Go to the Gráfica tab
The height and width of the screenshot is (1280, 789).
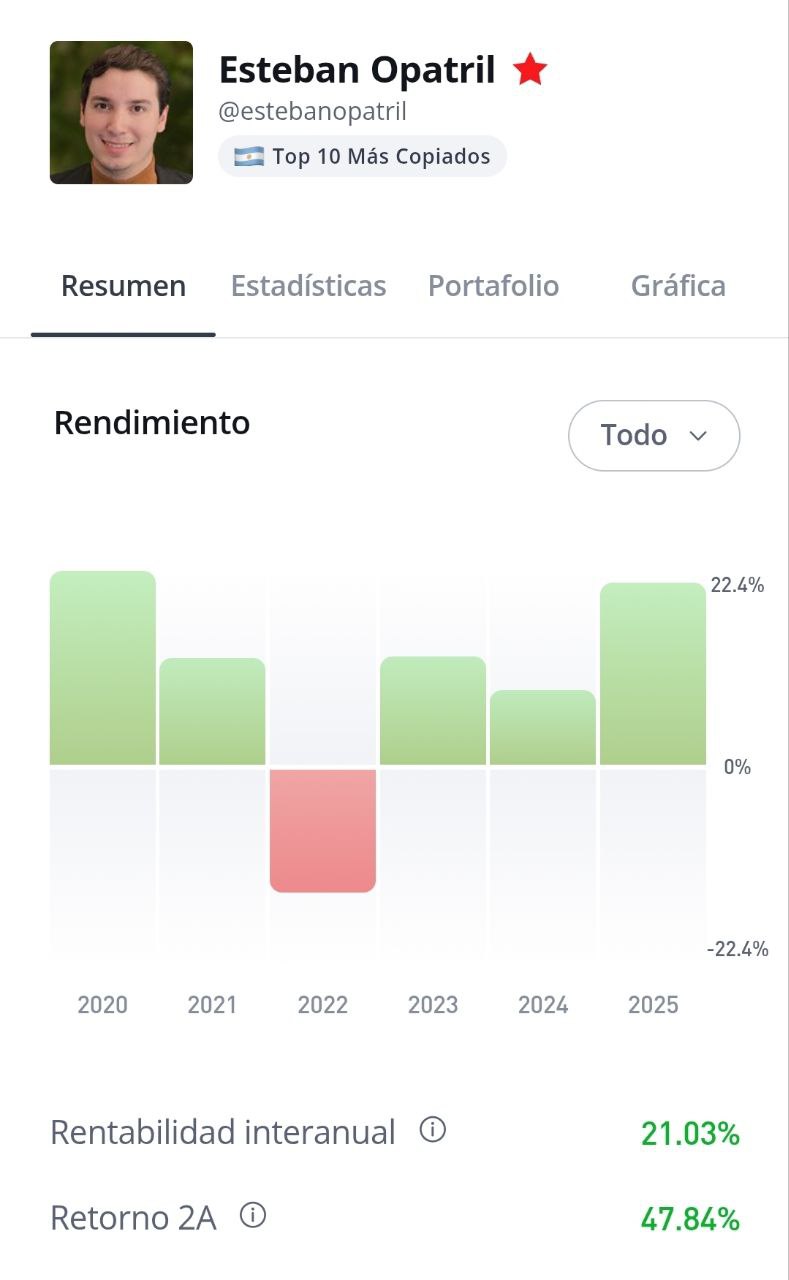pyautogui.click(x=678, y=286)
